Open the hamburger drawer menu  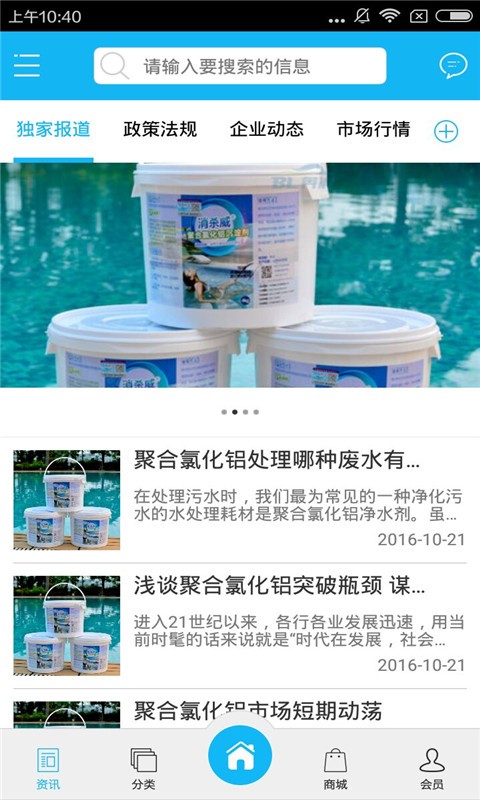[27, 66]
